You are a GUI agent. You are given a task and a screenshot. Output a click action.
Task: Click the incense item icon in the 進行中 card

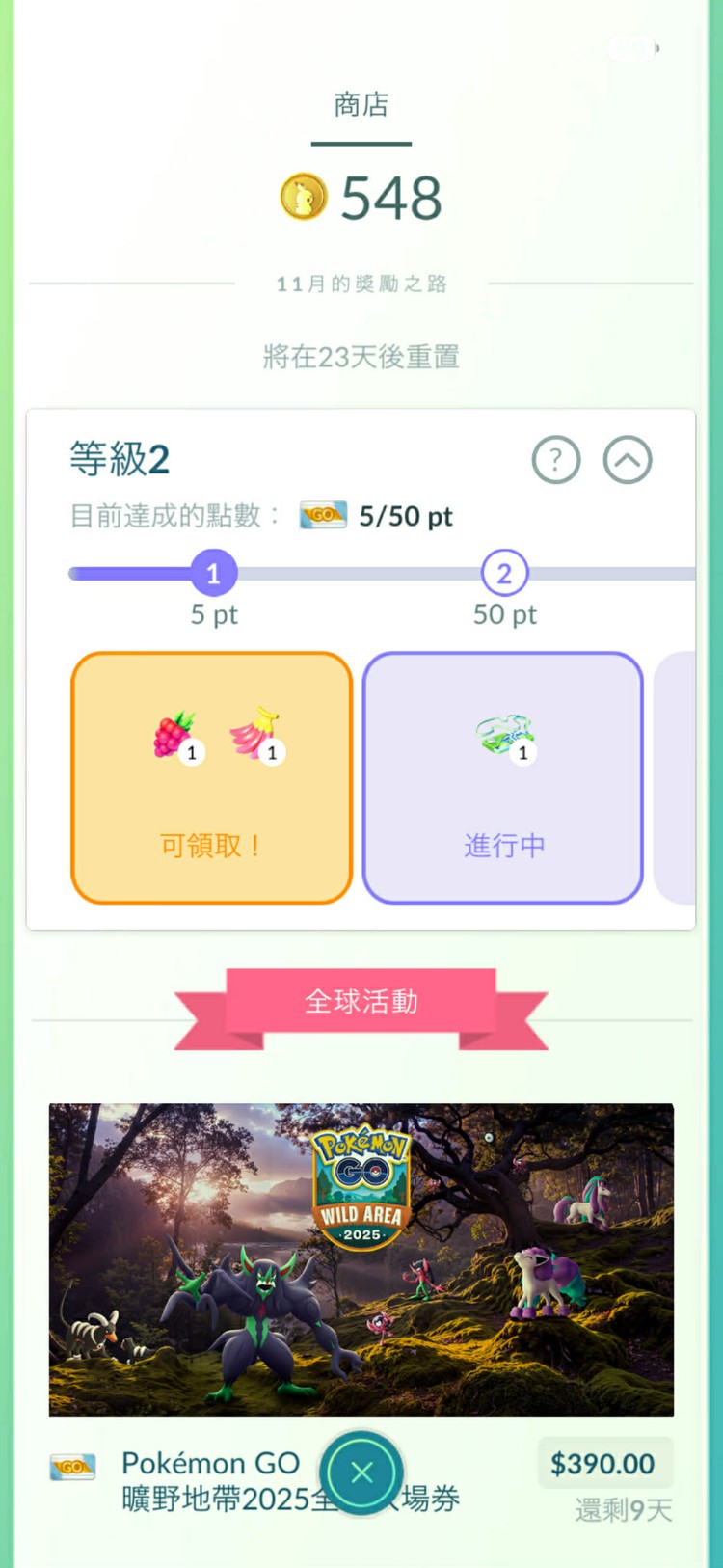(504, 733)
